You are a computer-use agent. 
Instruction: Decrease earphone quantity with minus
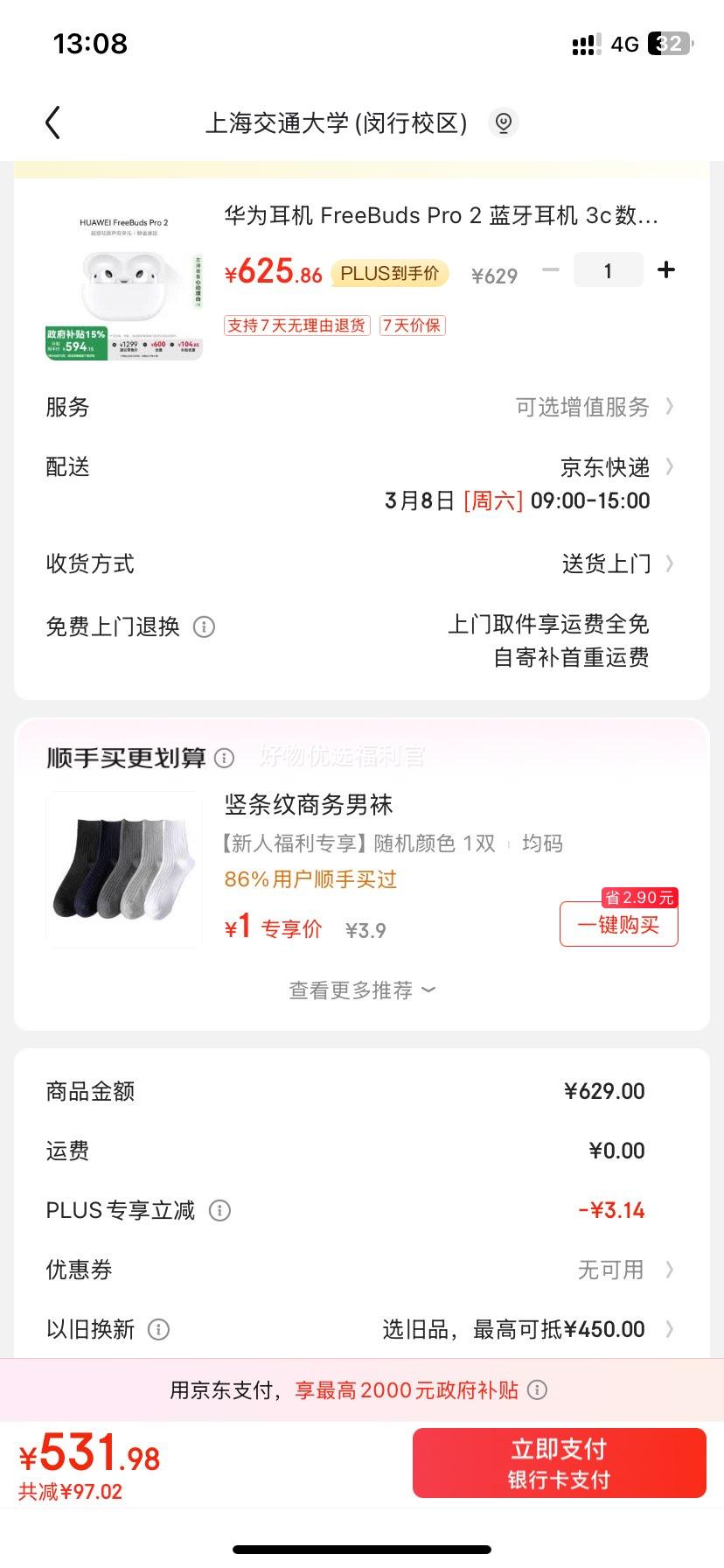(x=550, y=269)
